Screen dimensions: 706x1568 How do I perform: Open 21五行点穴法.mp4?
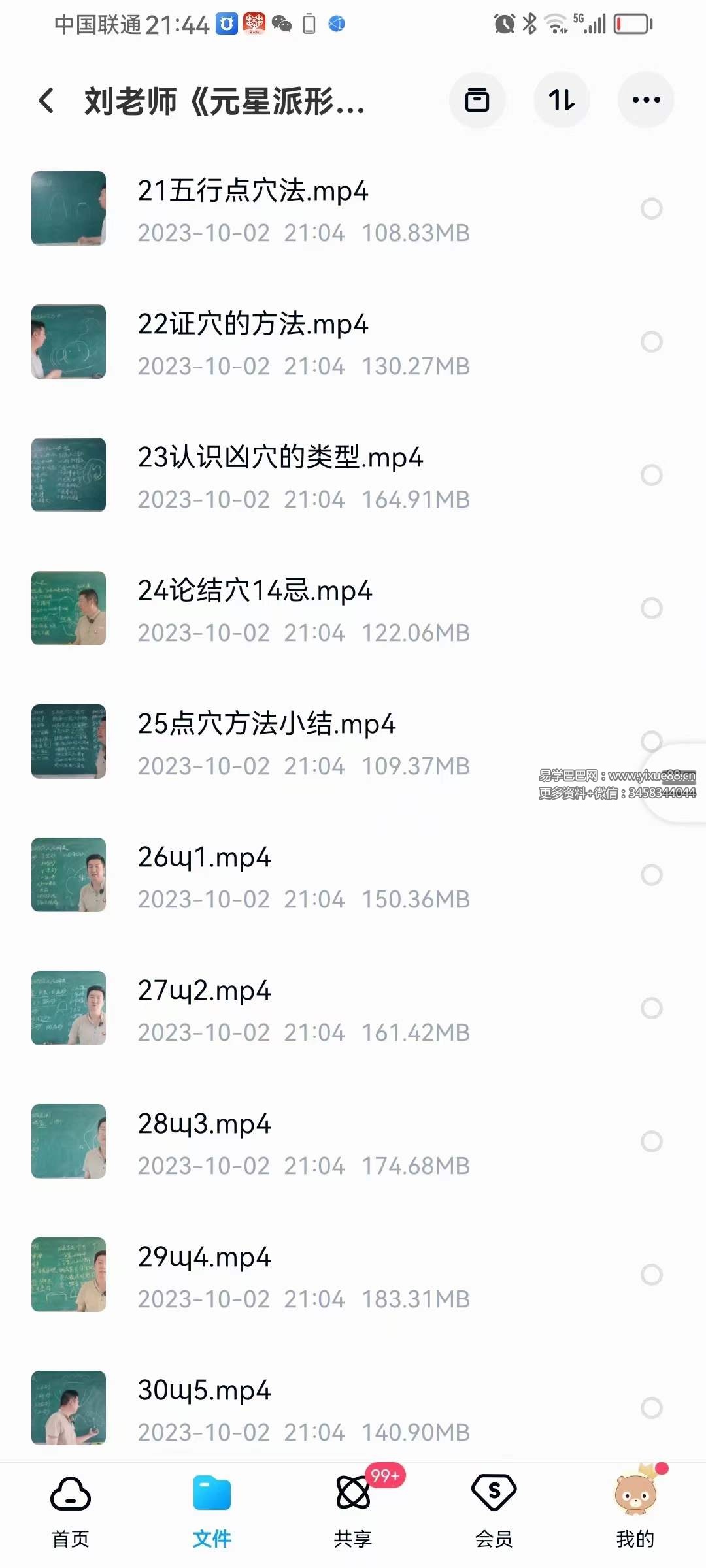(x=254, y=192)
